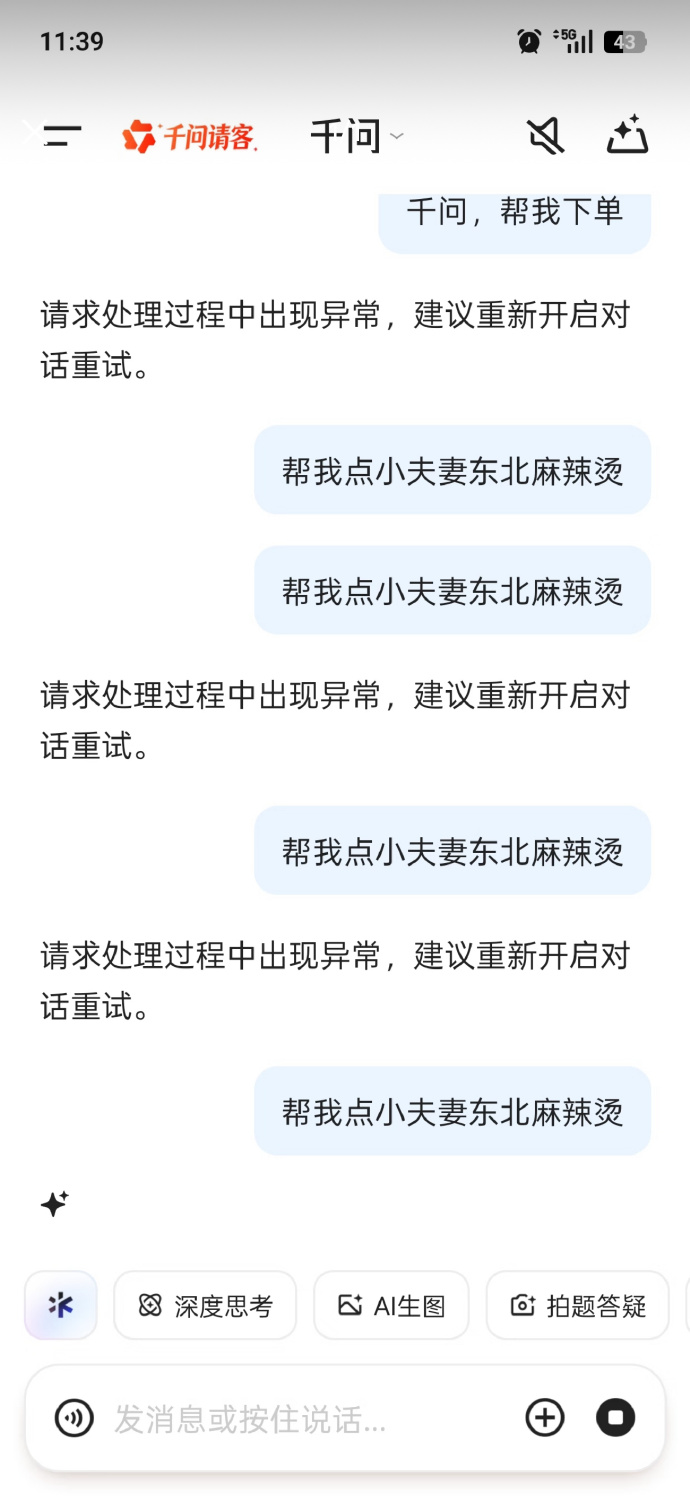Tap the voice input icon
690x1499 pixels.
click(74, 1418)
